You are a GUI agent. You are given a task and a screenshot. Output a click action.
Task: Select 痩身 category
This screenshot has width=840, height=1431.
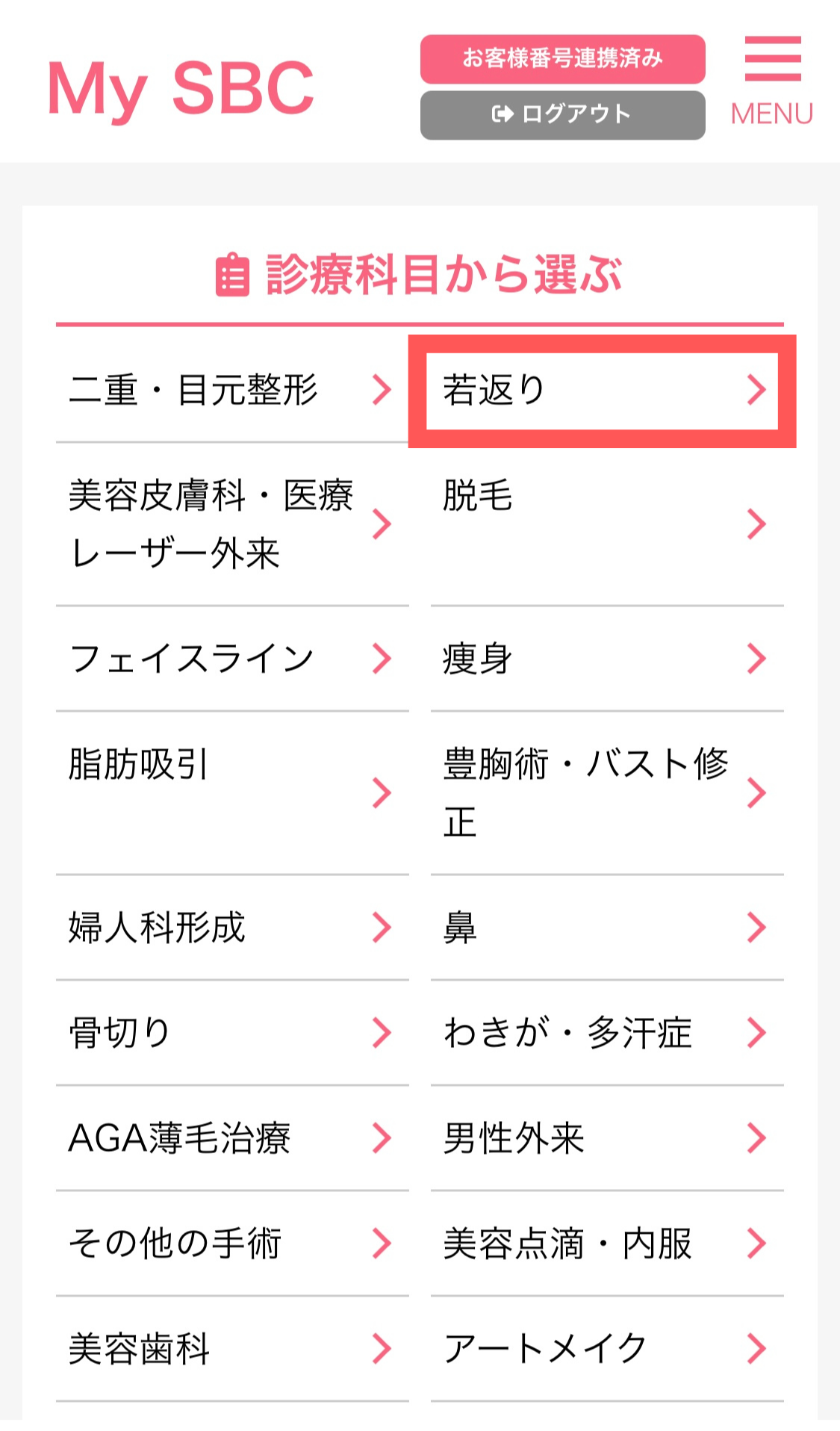[x=606, y=659]
